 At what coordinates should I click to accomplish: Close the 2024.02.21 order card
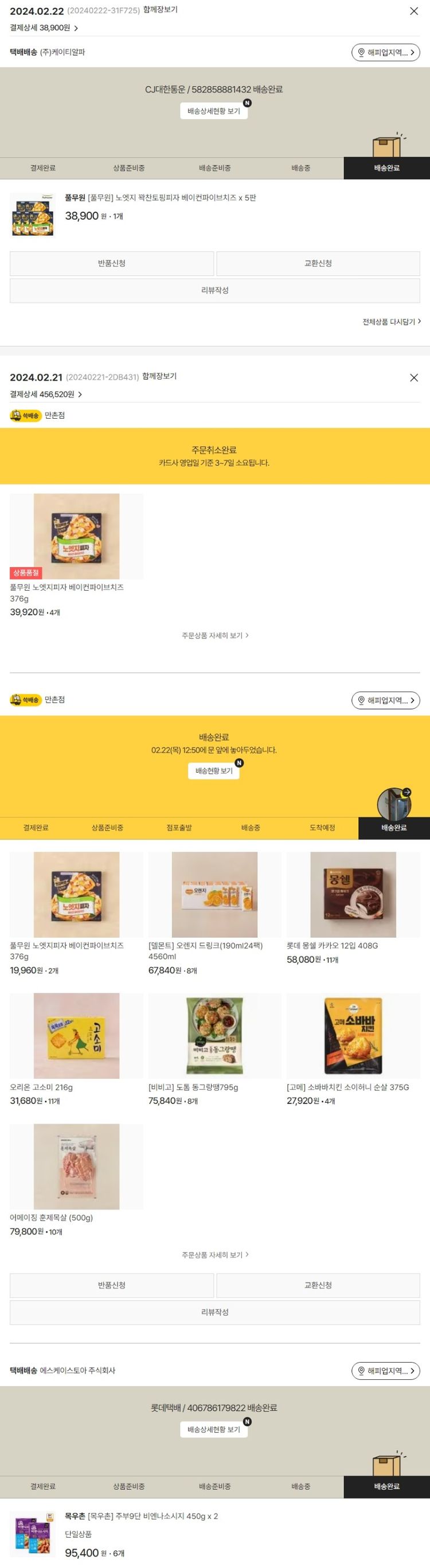pos(413,377)
